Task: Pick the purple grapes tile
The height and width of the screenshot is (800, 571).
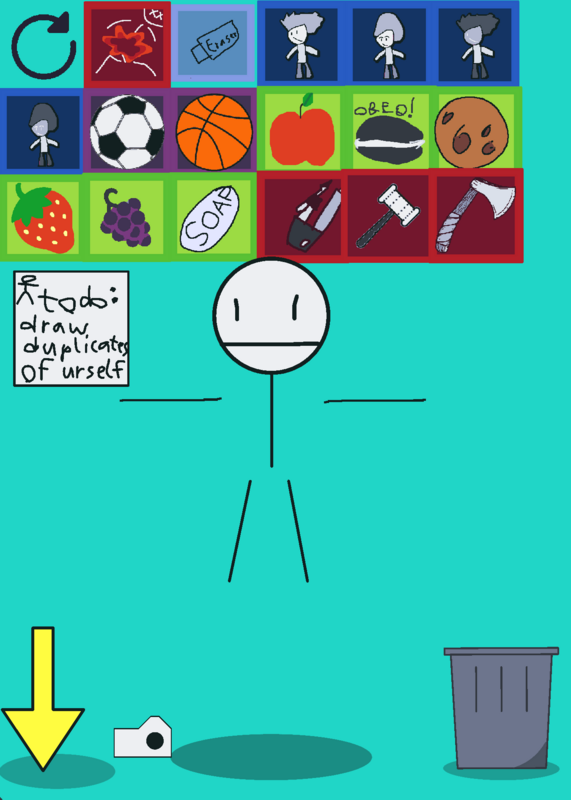Action: (127, 218)
